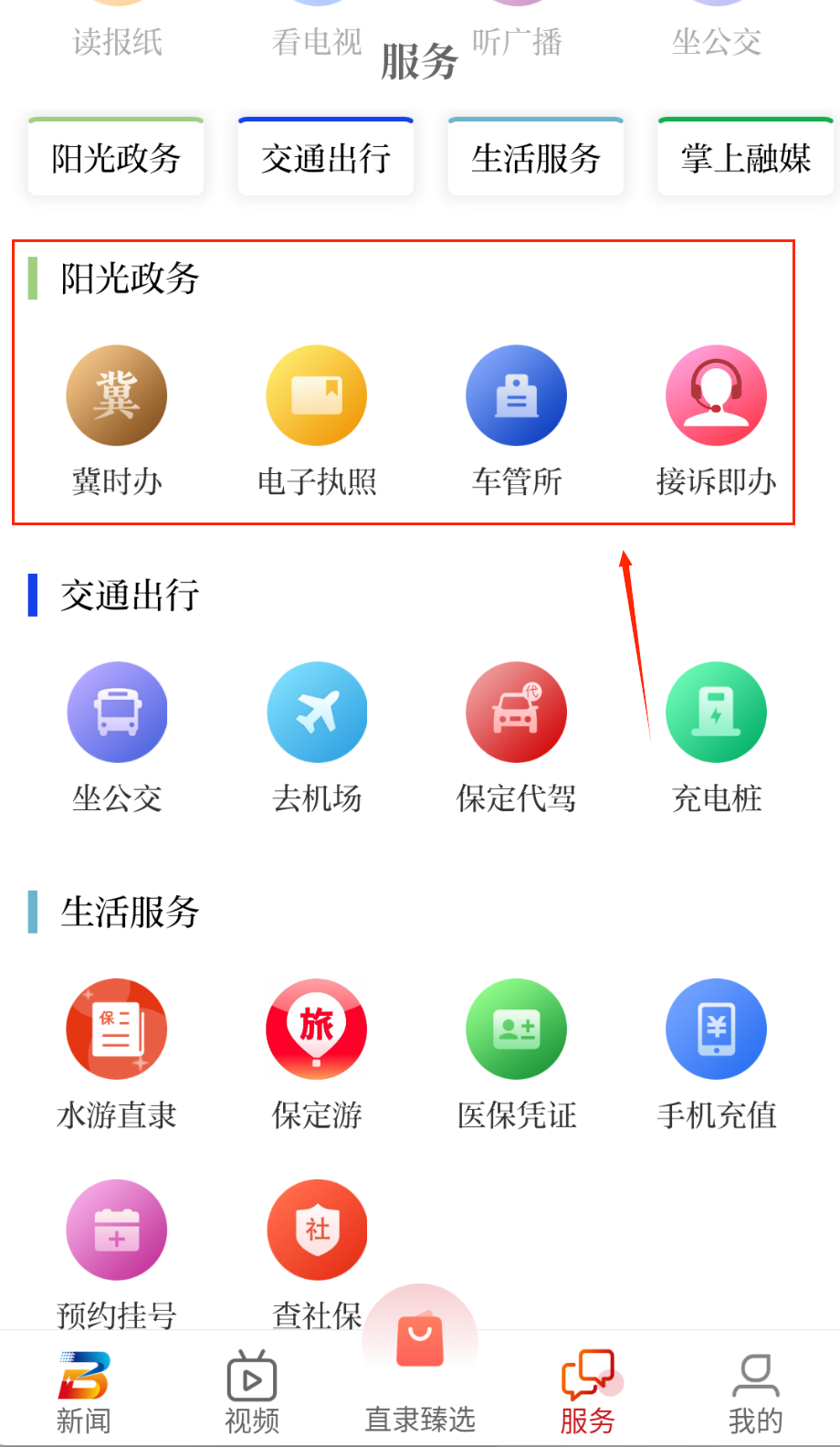840x1447 pixels.
Task: Open 保定代驾 driver service
Action: tap(517, 713)
